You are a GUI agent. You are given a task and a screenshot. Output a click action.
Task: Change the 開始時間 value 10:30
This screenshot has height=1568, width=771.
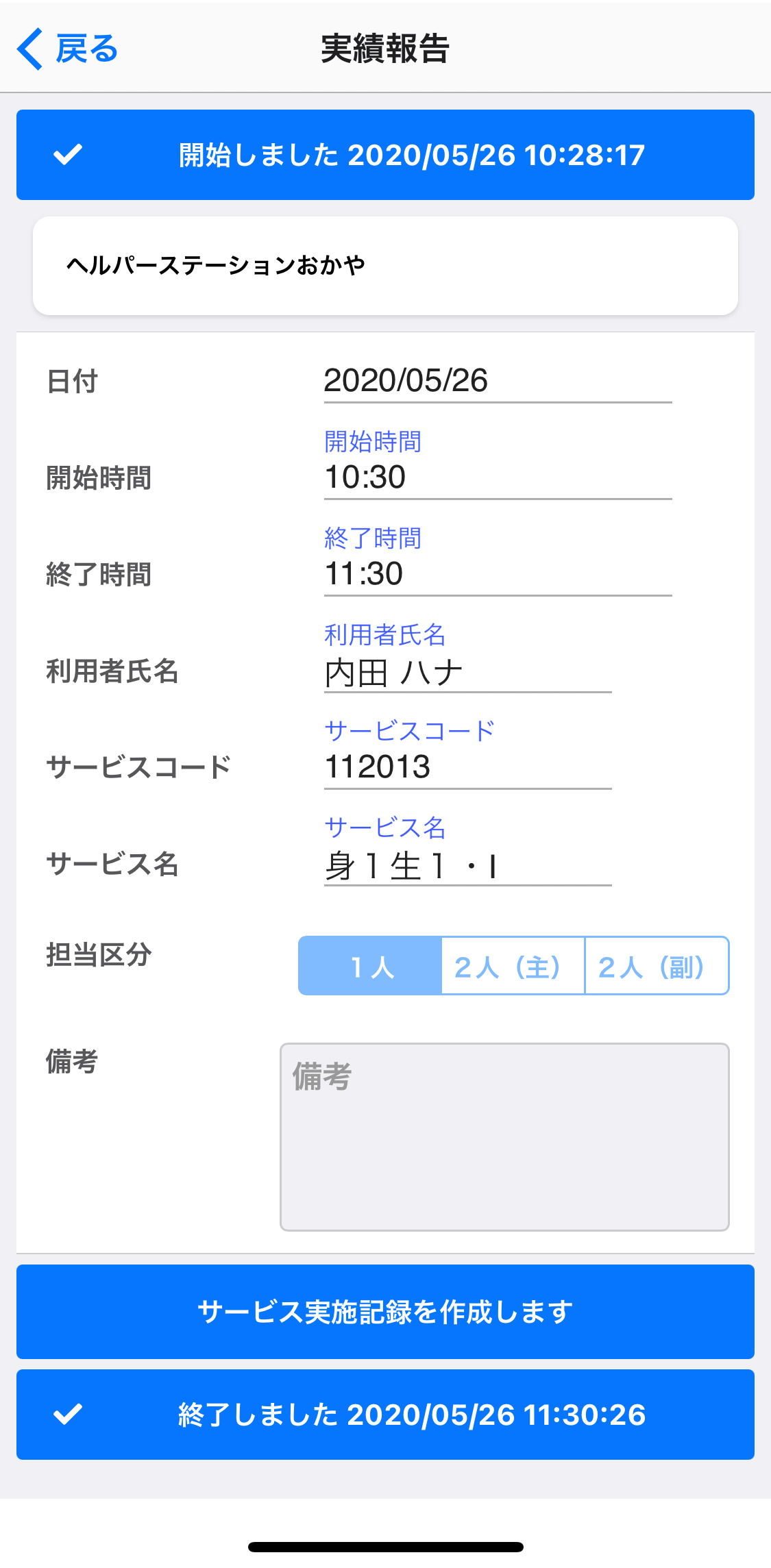[497, 477]
